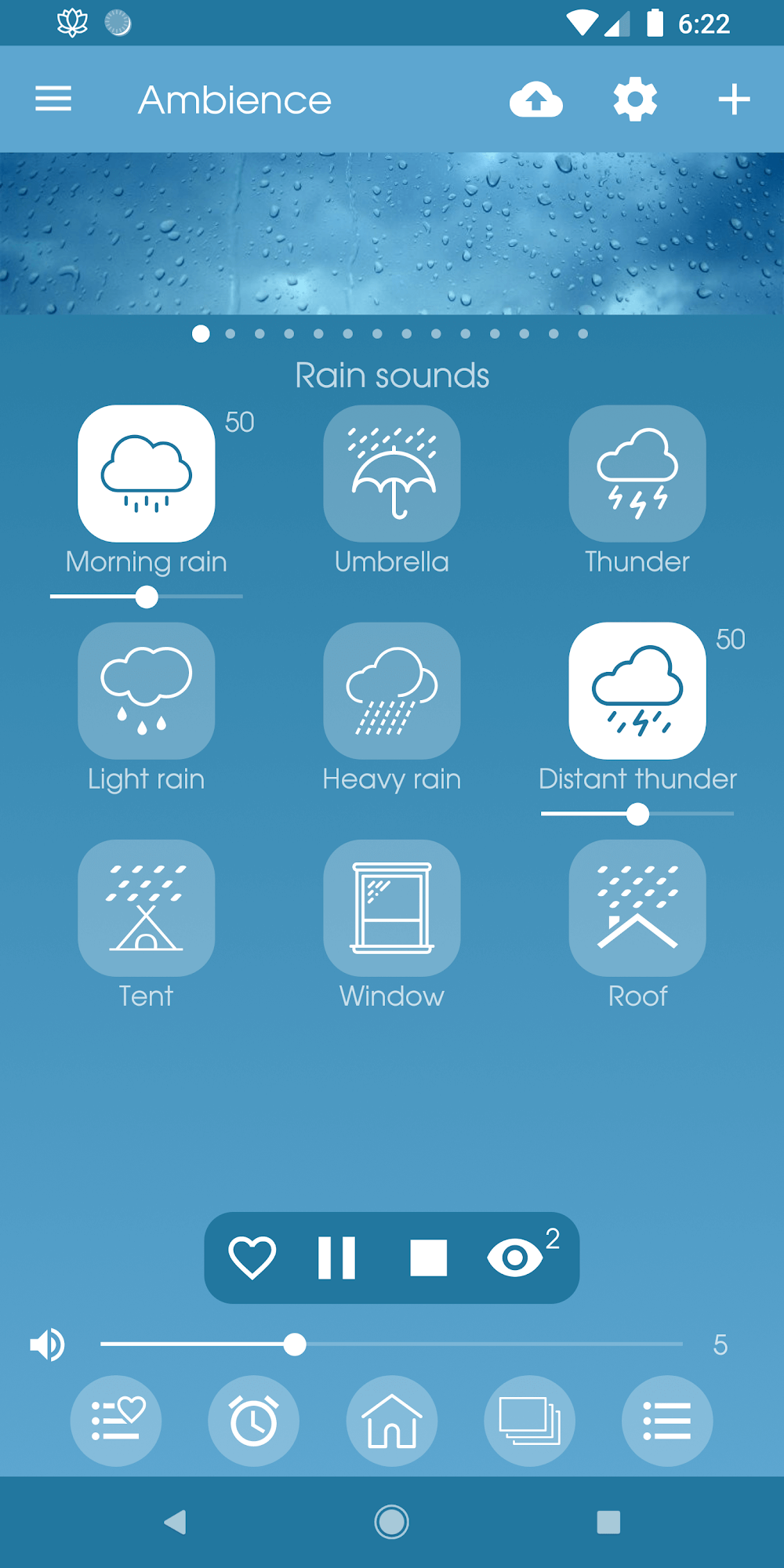Open the alarm clock timer
Image resolution: width=784 pixels, height=1568 pixels.
pyautogui.click(x=253, y=1421)
